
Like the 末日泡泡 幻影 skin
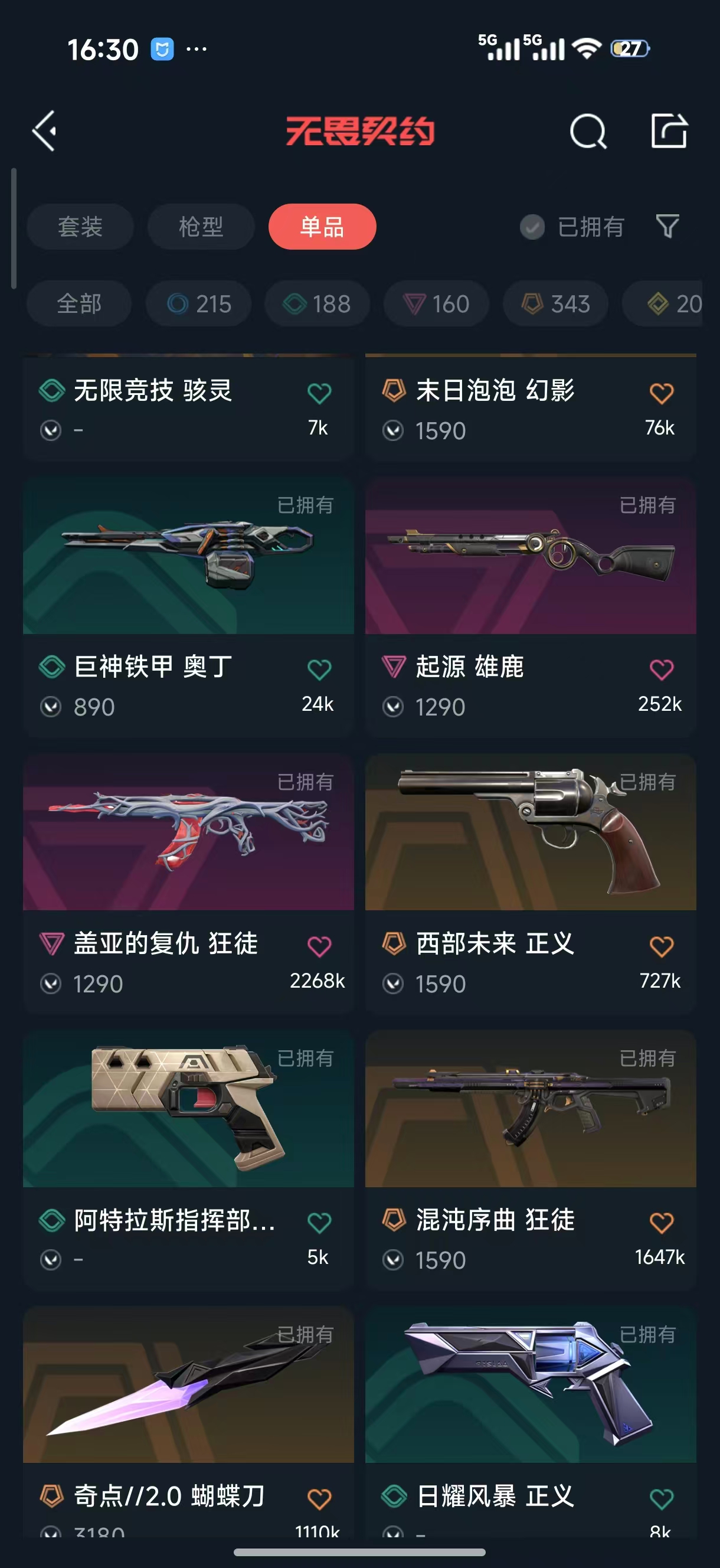click(662, 393)
